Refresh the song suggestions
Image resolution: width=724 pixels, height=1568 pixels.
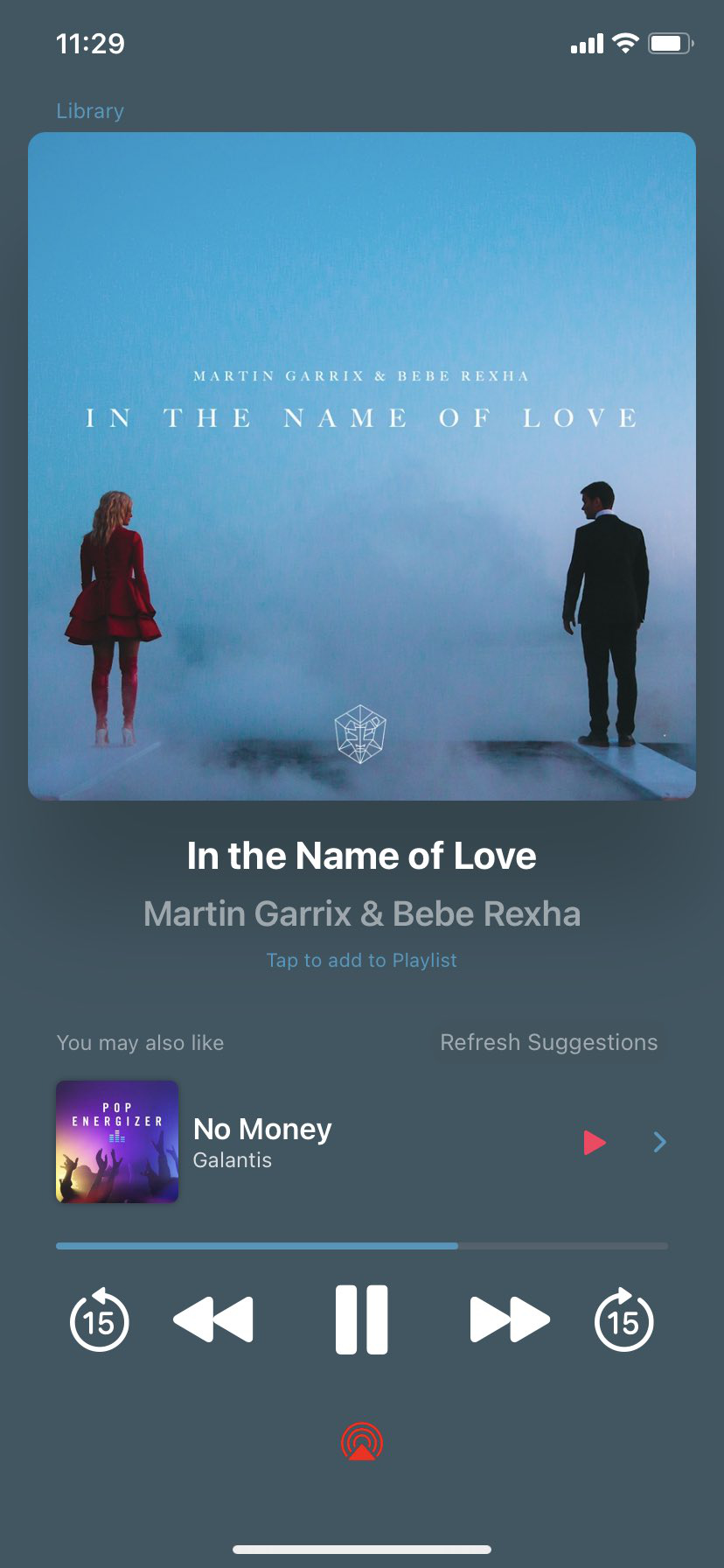click(548, 1042)
